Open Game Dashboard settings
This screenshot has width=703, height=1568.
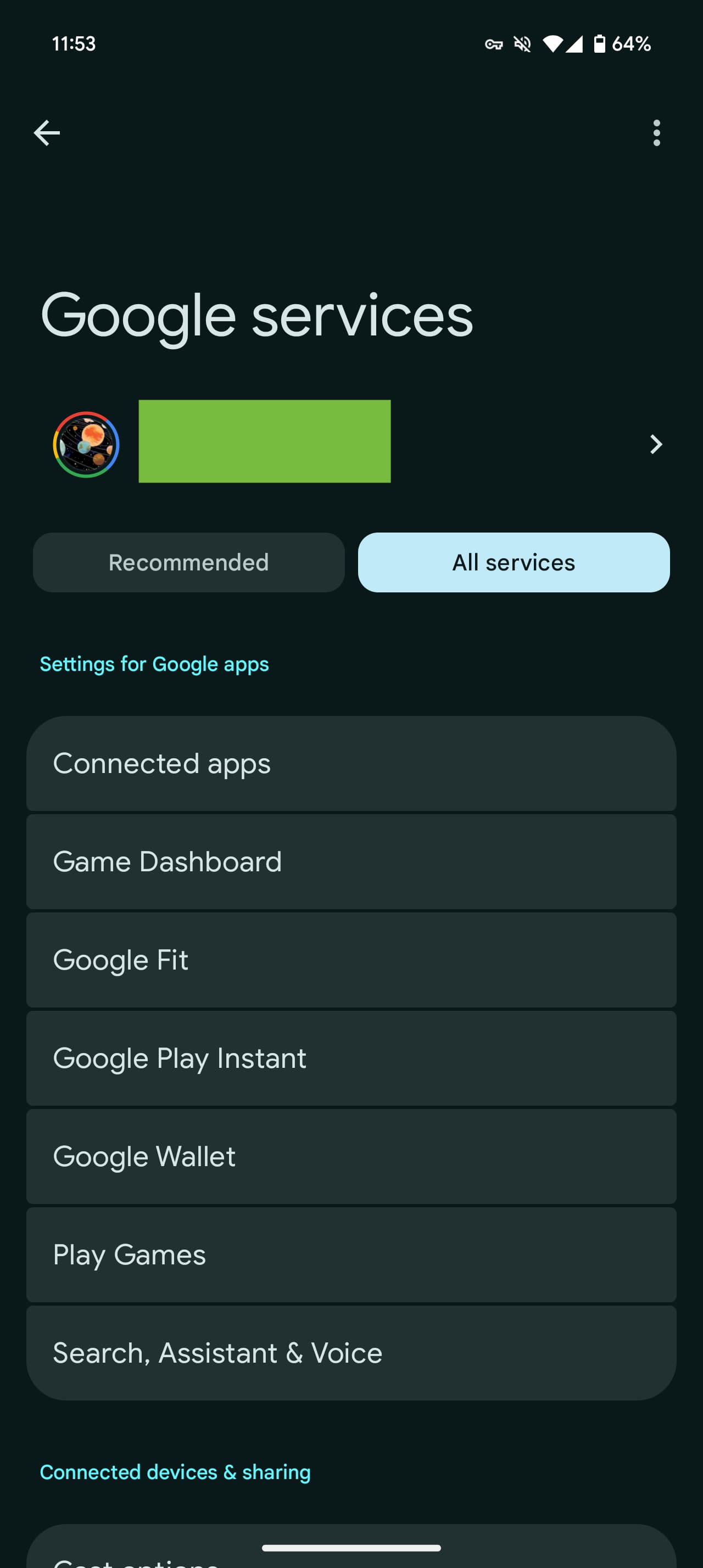tap(351, 862)
